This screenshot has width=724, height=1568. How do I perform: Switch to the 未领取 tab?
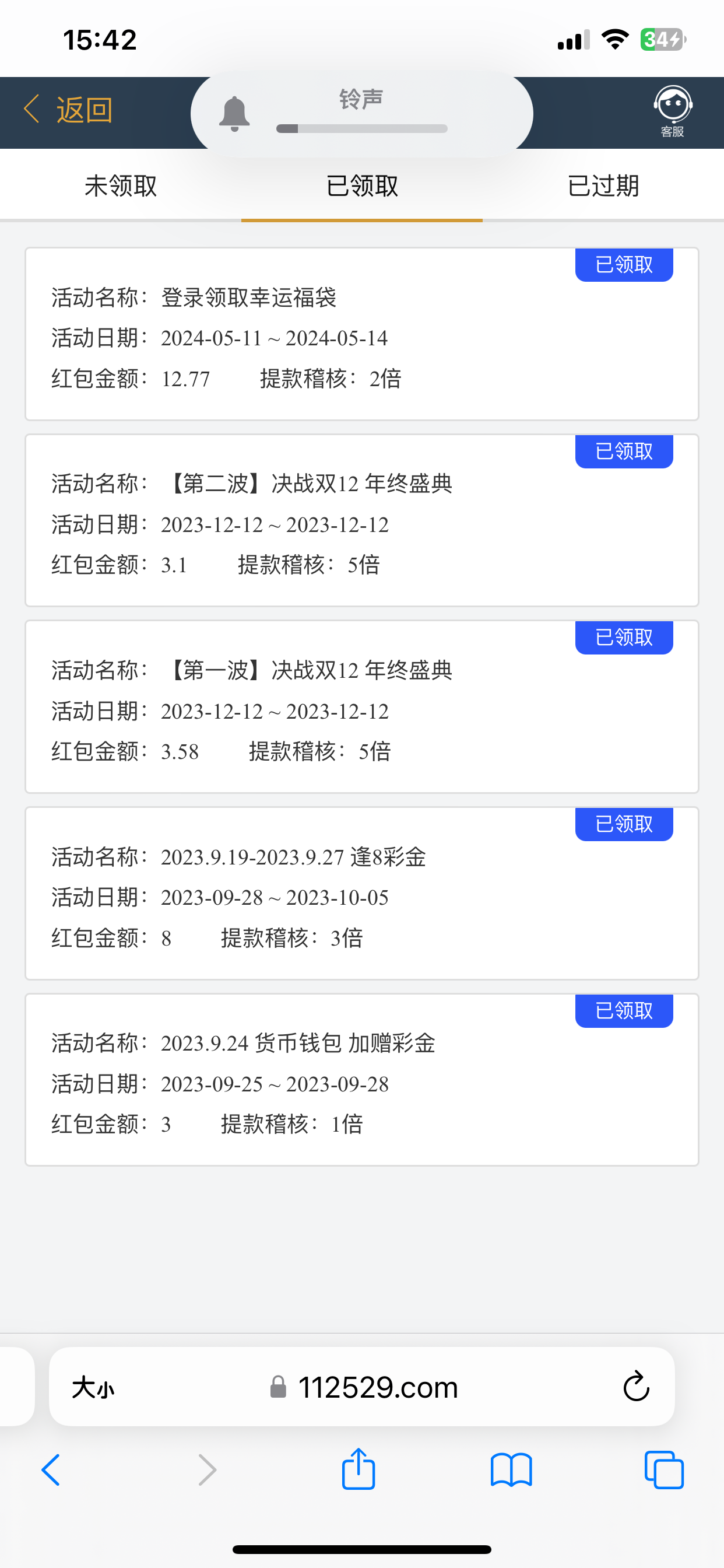121,185
